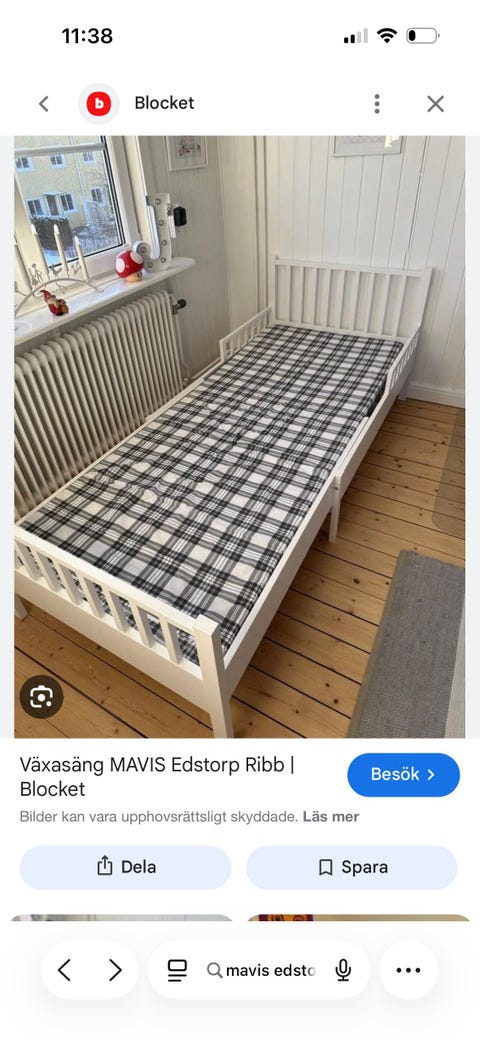This screenshot has width=480, height=1041.
Task: Share the image with Dela
Action: tap(125, 867)
